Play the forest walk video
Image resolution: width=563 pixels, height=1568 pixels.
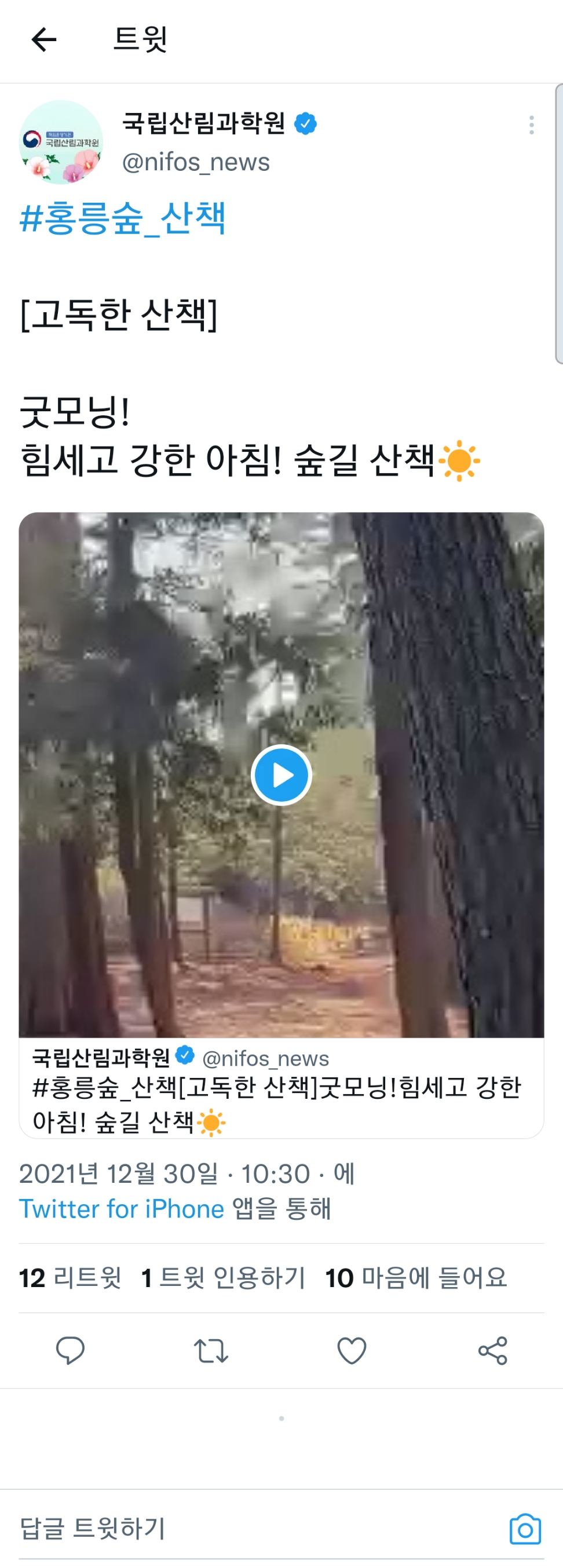pyautogui.click(x=281, y=775)
